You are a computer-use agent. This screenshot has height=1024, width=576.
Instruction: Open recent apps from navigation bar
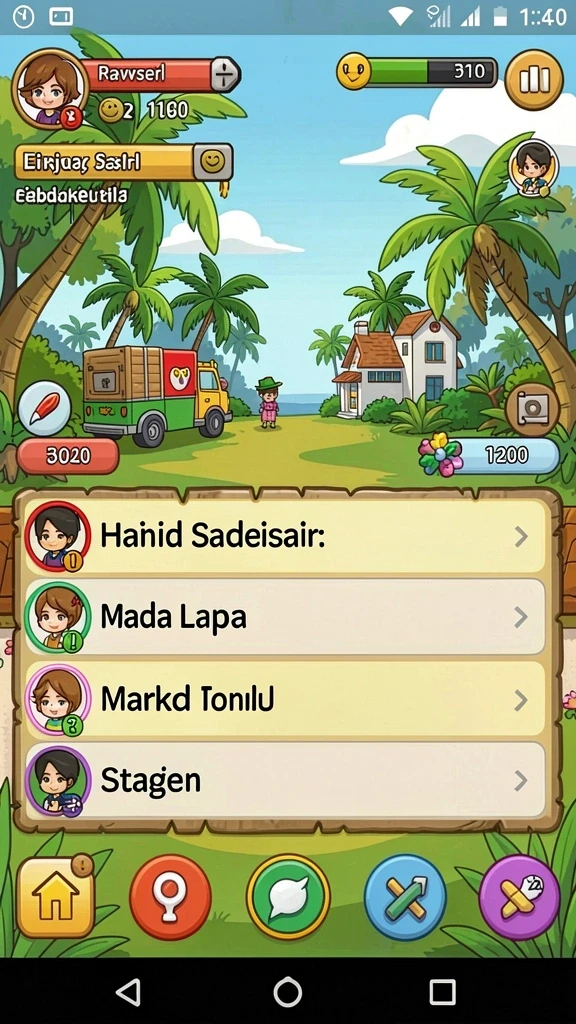click(442, 992)
